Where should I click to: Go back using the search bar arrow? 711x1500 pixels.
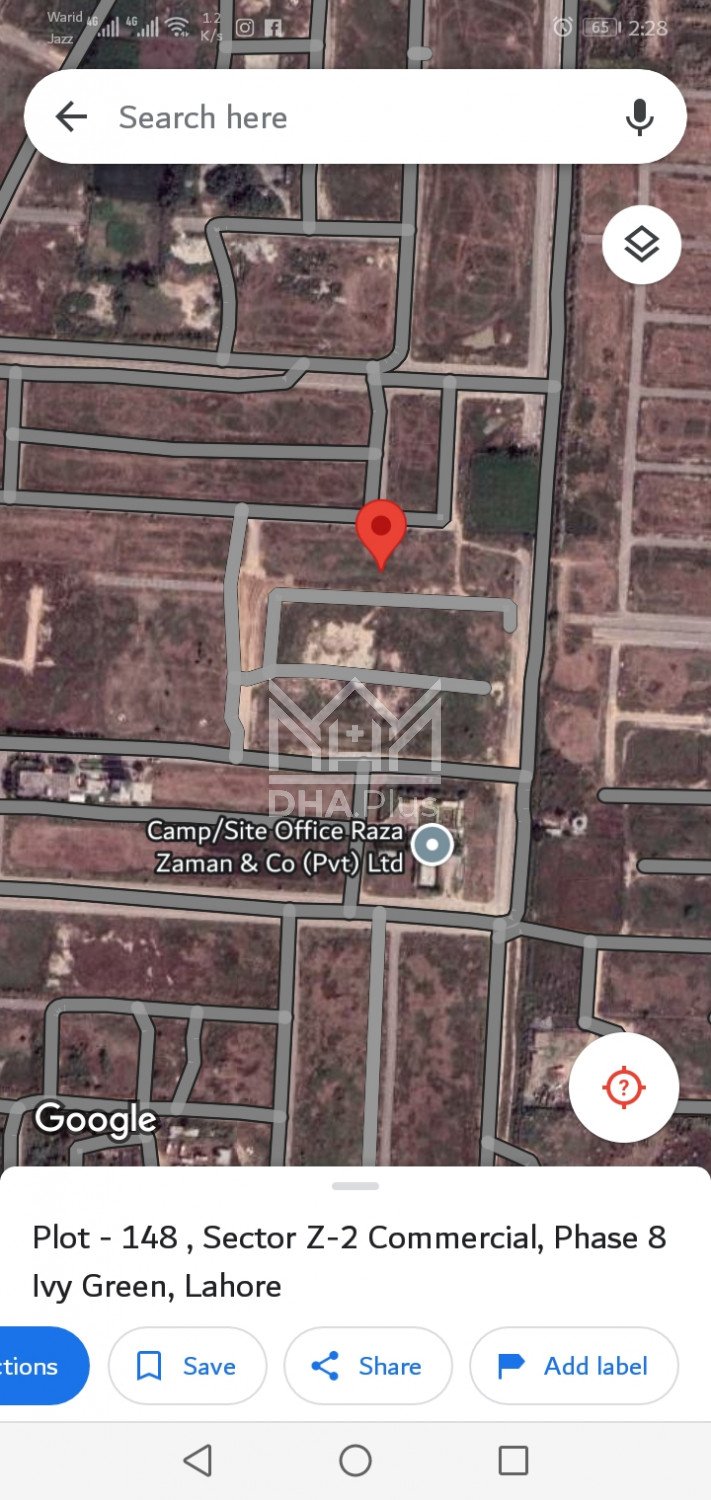point(71,117)
